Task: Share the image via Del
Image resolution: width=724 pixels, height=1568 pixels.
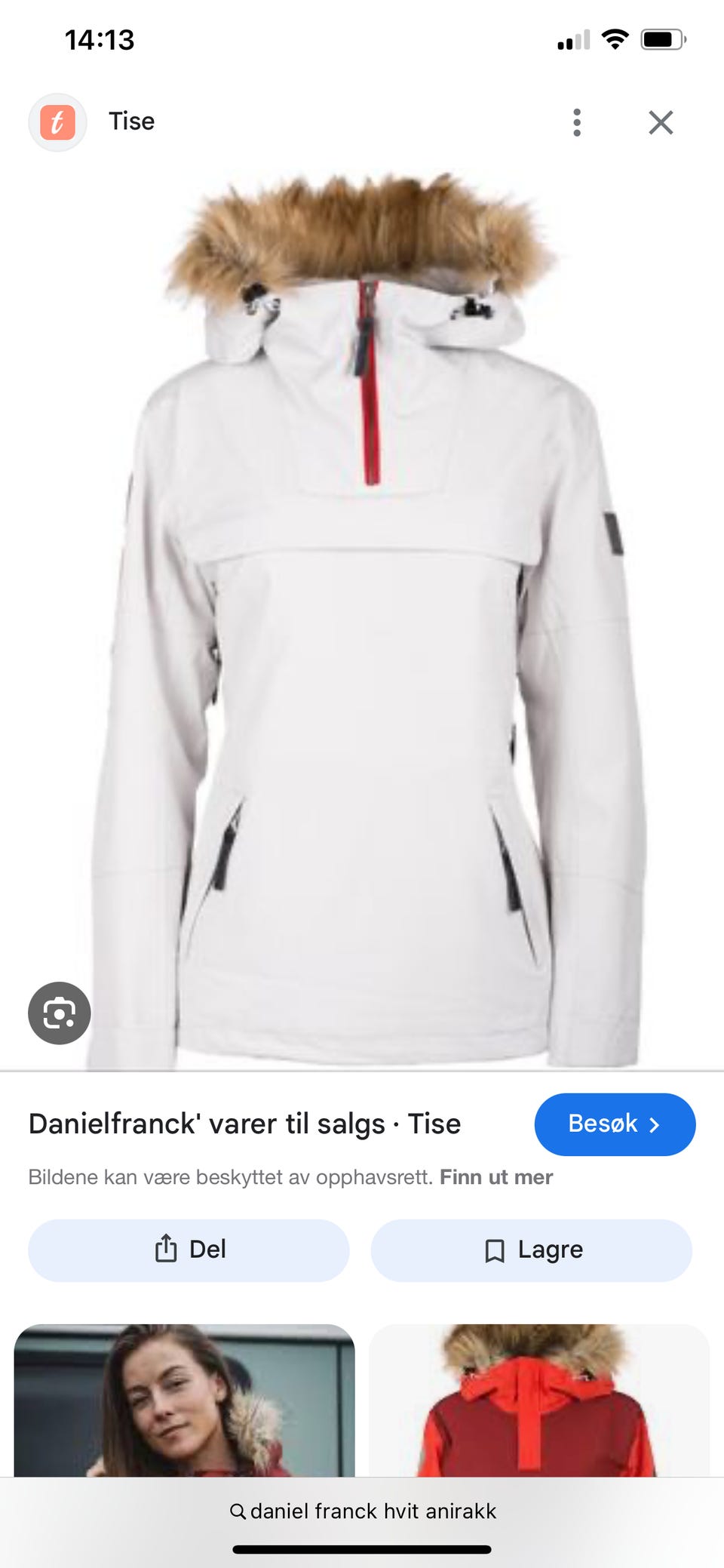Action: pos(189,1250)
